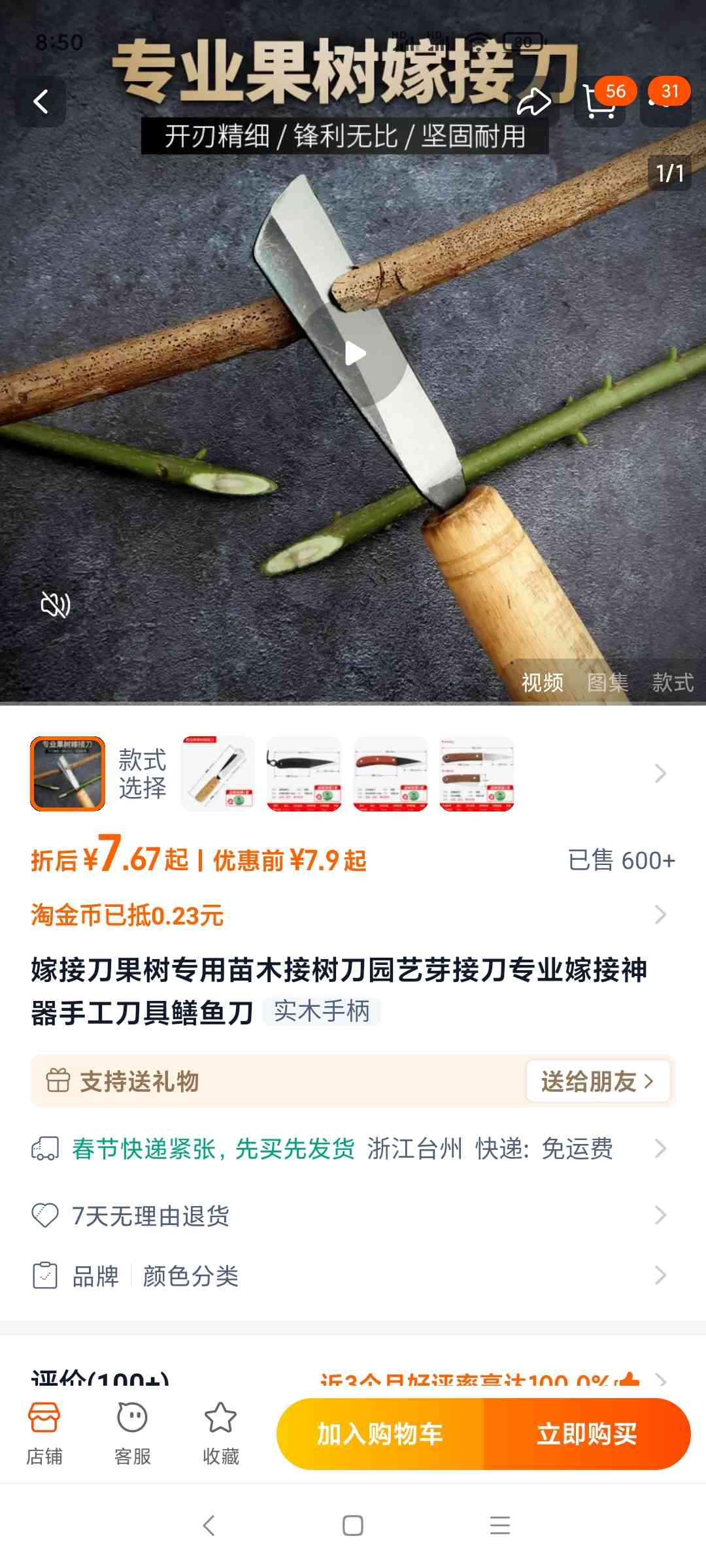Go back using the top-left arrow
The width and height of the screenshot is (706, 1568).
coord(41,101)
